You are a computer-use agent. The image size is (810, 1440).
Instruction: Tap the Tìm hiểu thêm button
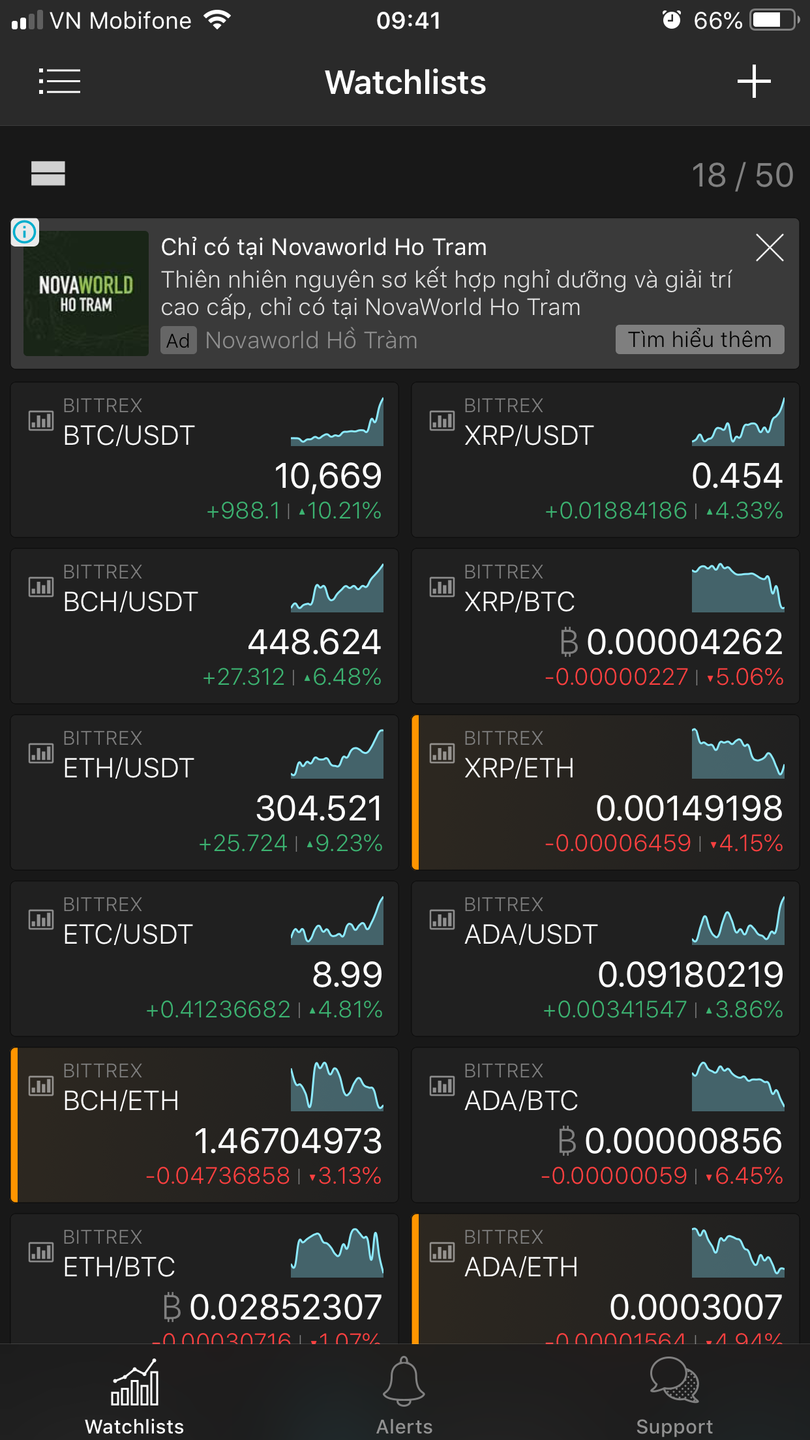(x=699, y=340)
